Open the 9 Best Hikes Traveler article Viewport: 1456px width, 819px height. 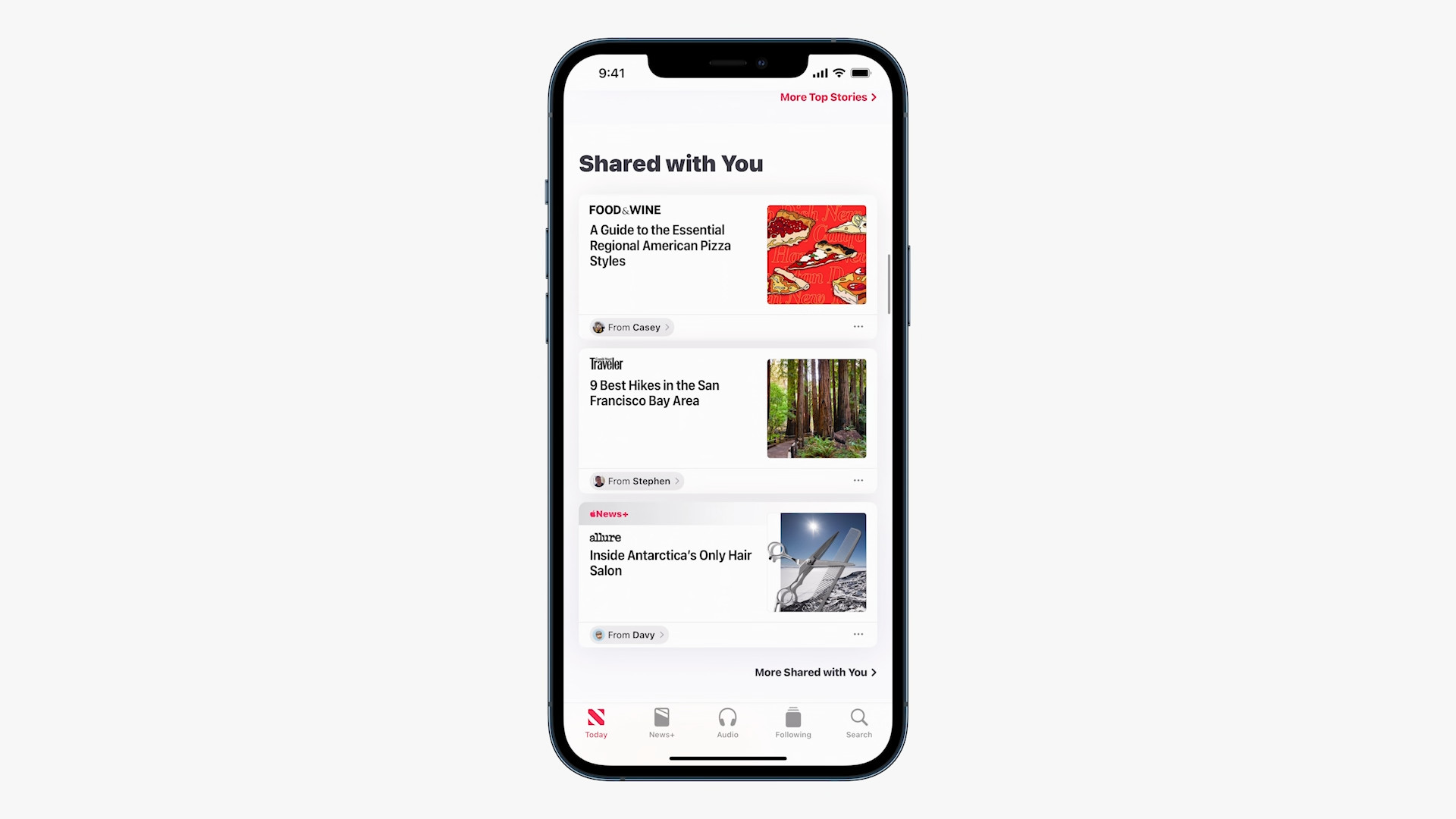pos(654,393)
